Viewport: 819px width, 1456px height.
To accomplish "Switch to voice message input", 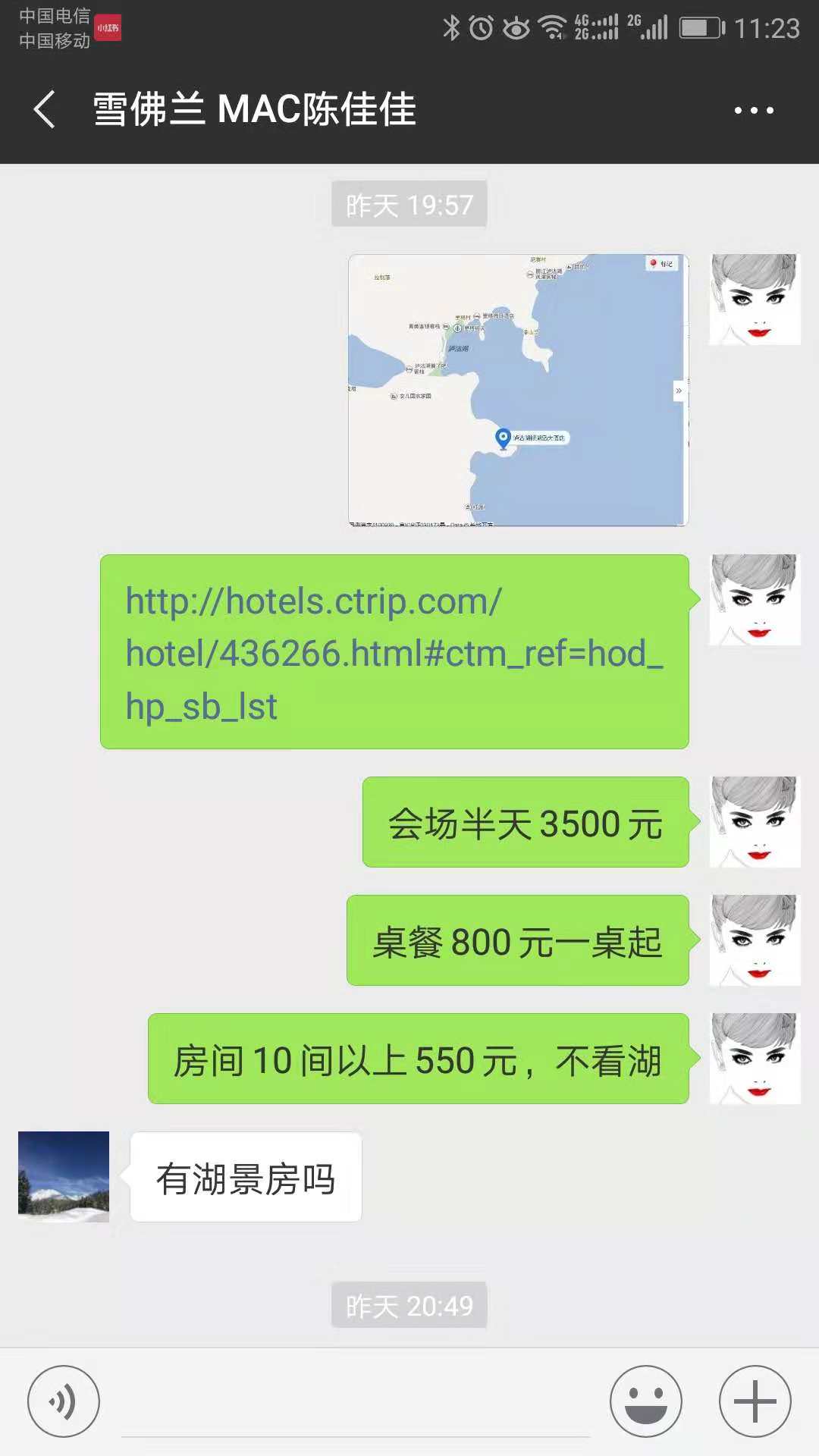I will (x=63, y=1401).
